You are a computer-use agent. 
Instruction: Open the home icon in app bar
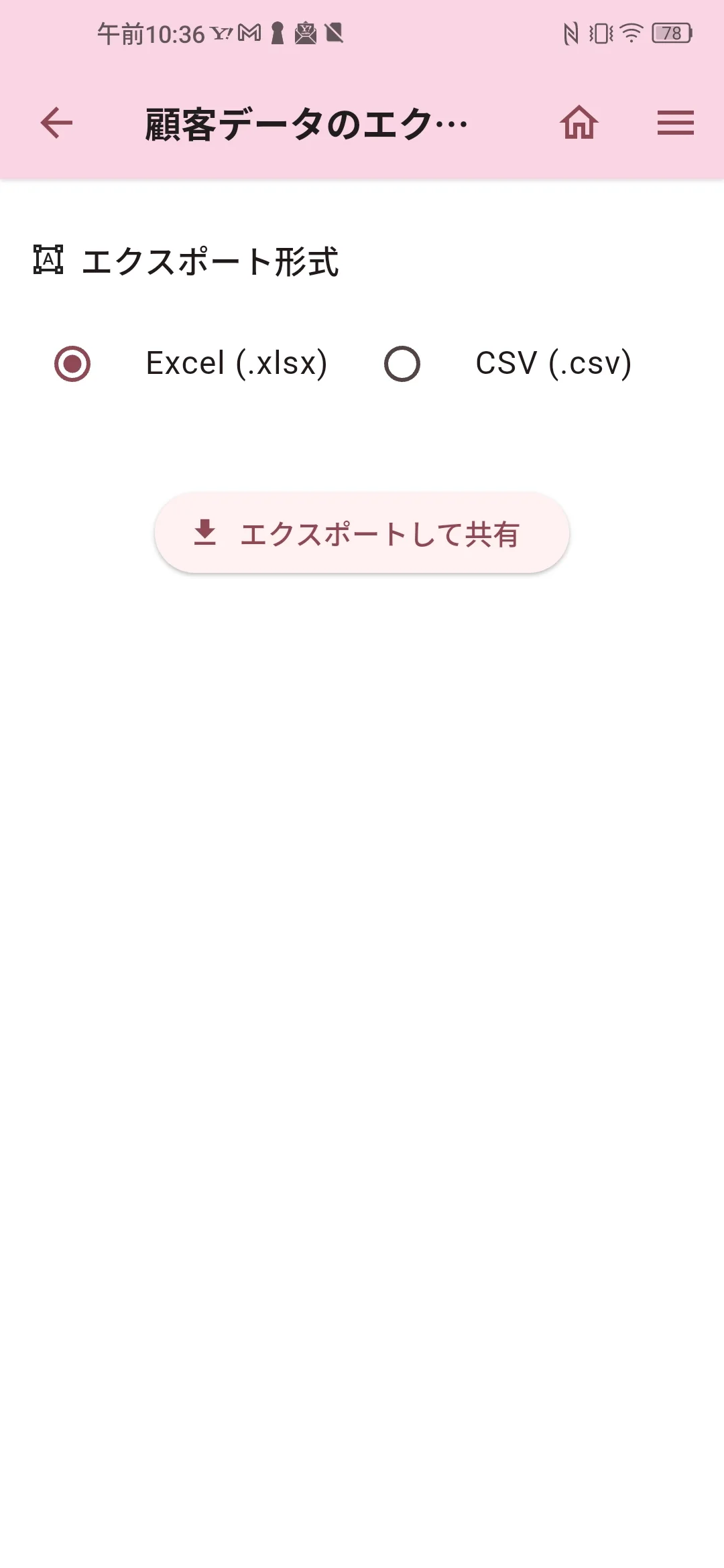point(579,123)
